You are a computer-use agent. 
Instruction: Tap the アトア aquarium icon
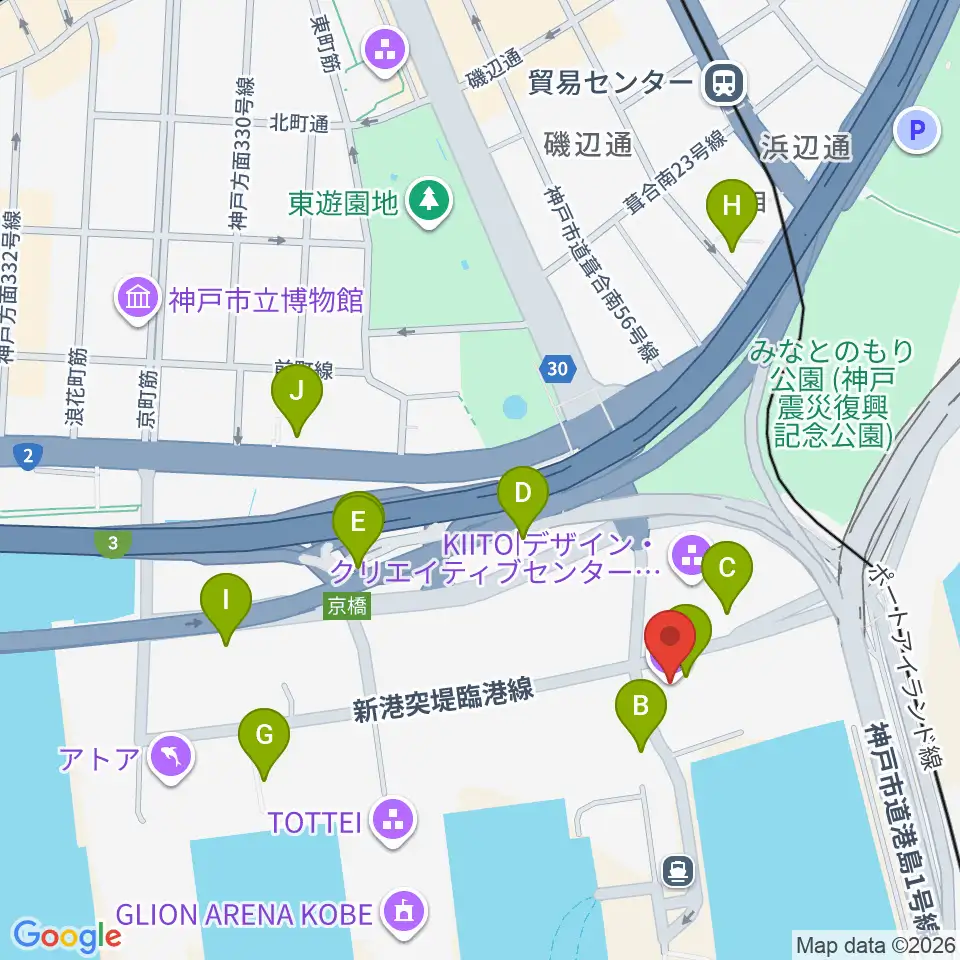171,757
